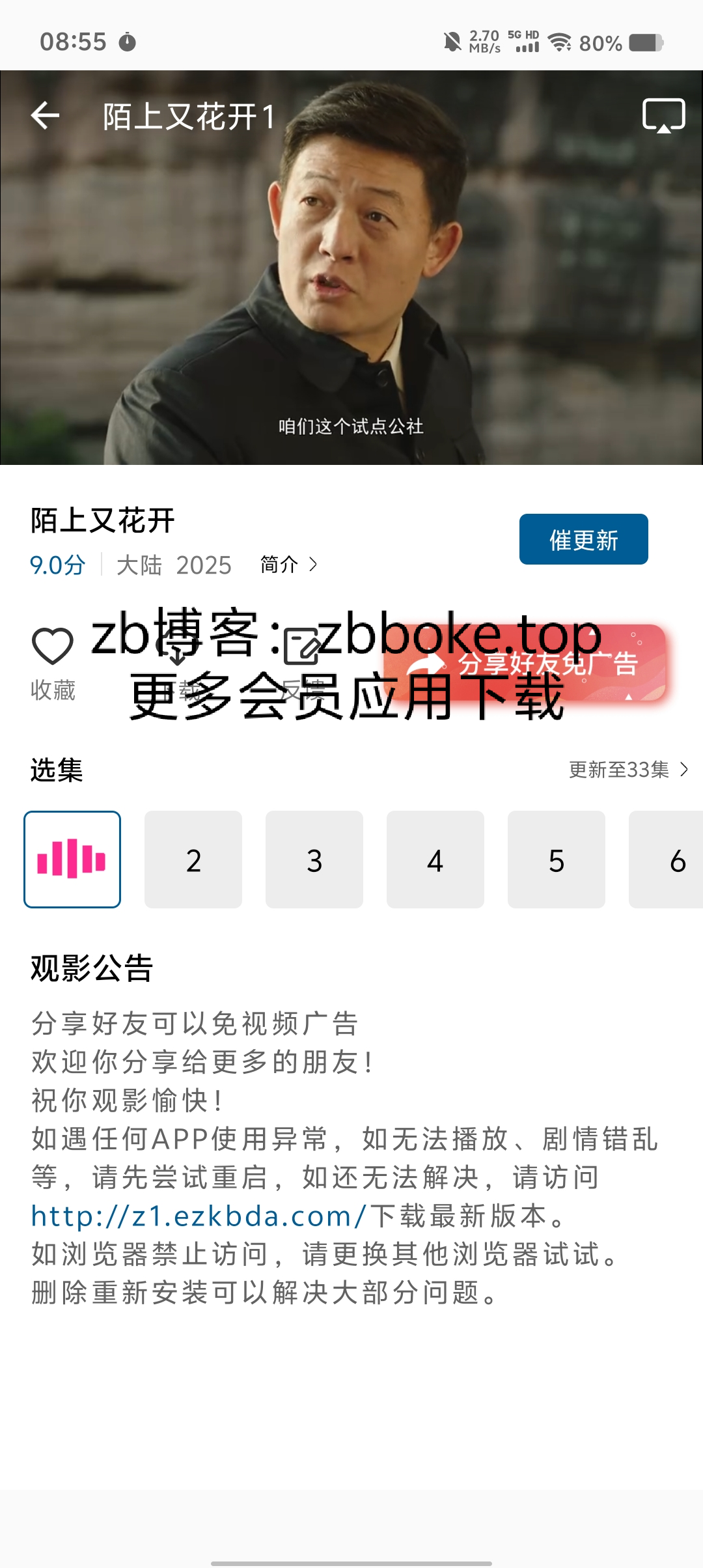Open the feedback icon
This screenshot has width=703, height=1568.
[x=301, y=648]
